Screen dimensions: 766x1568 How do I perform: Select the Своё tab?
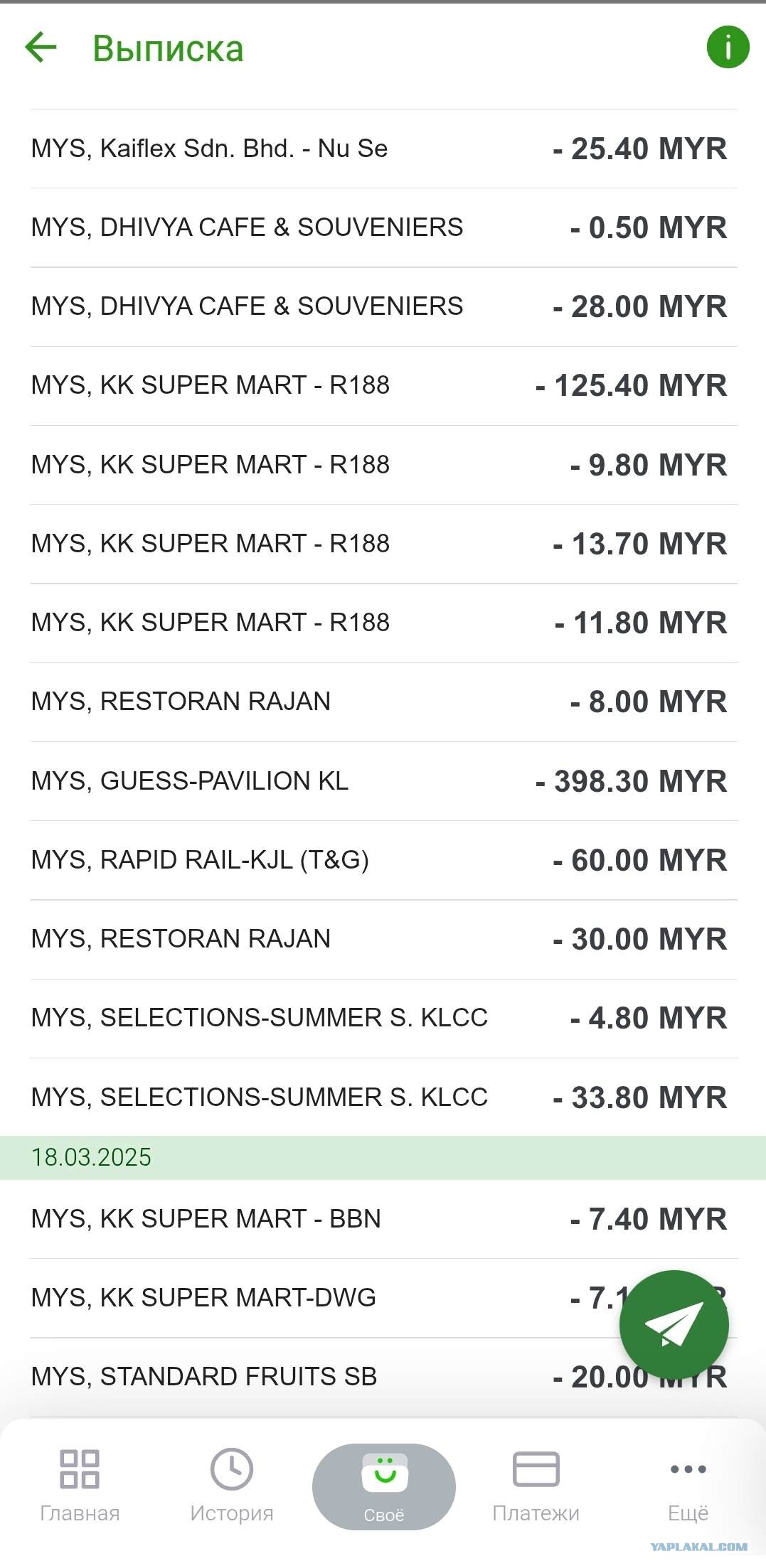[x=384, y=1487]
